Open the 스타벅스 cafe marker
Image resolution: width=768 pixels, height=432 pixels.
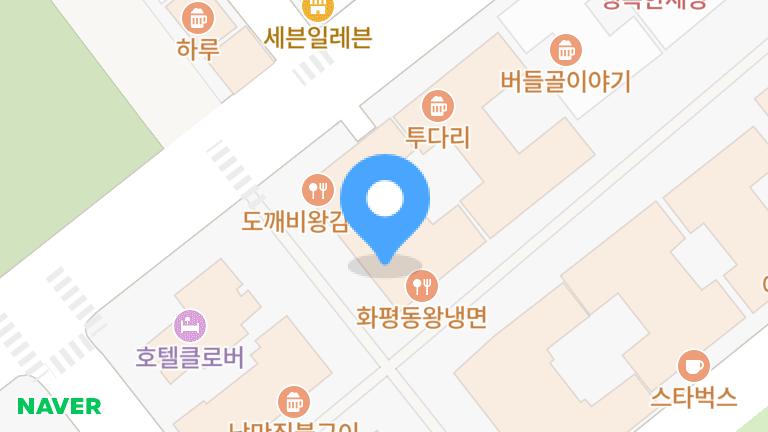(693, 365)
